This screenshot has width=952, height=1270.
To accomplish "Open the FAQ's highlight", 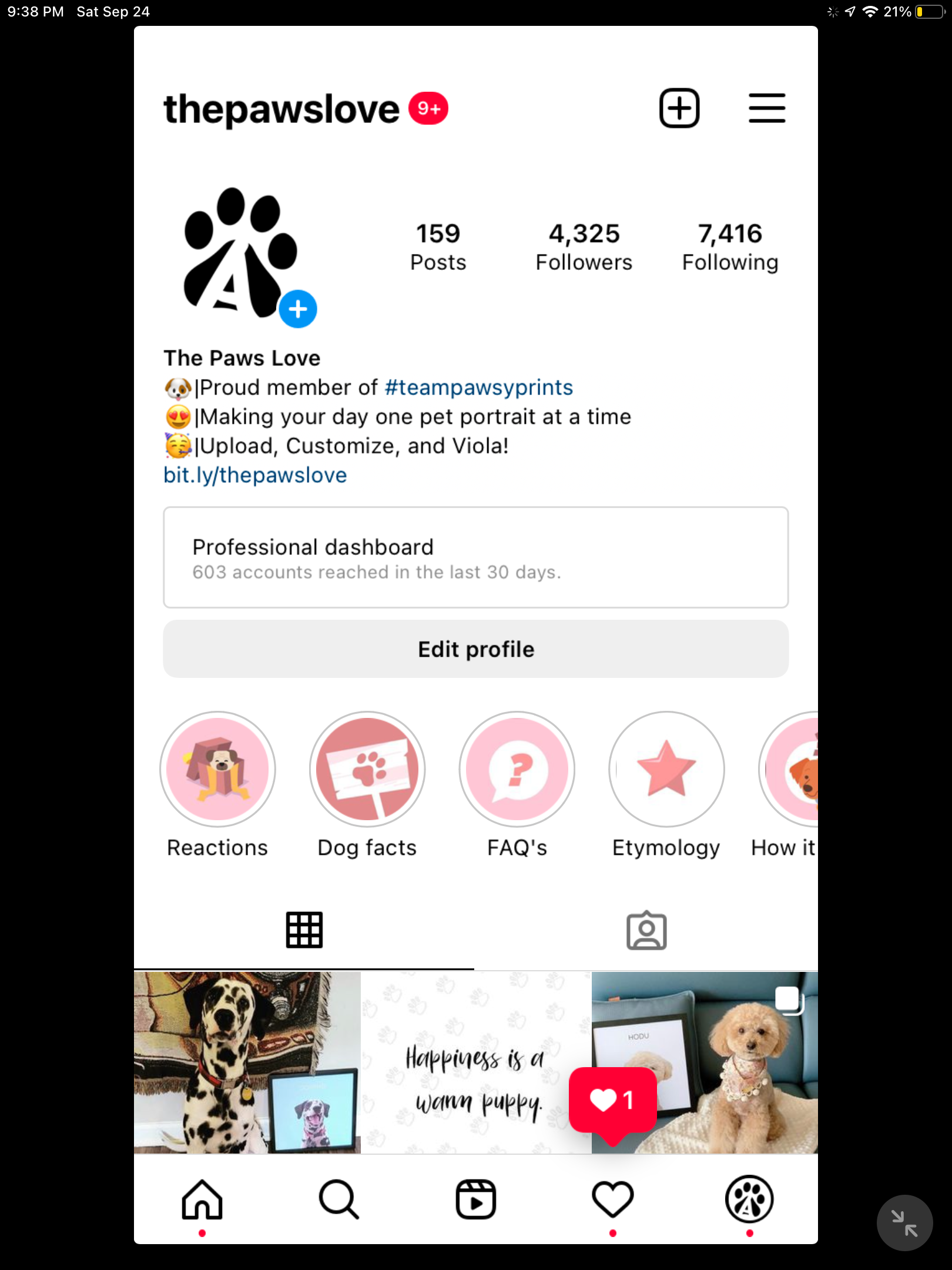I will pyautogui.click(x=517, y=769).
